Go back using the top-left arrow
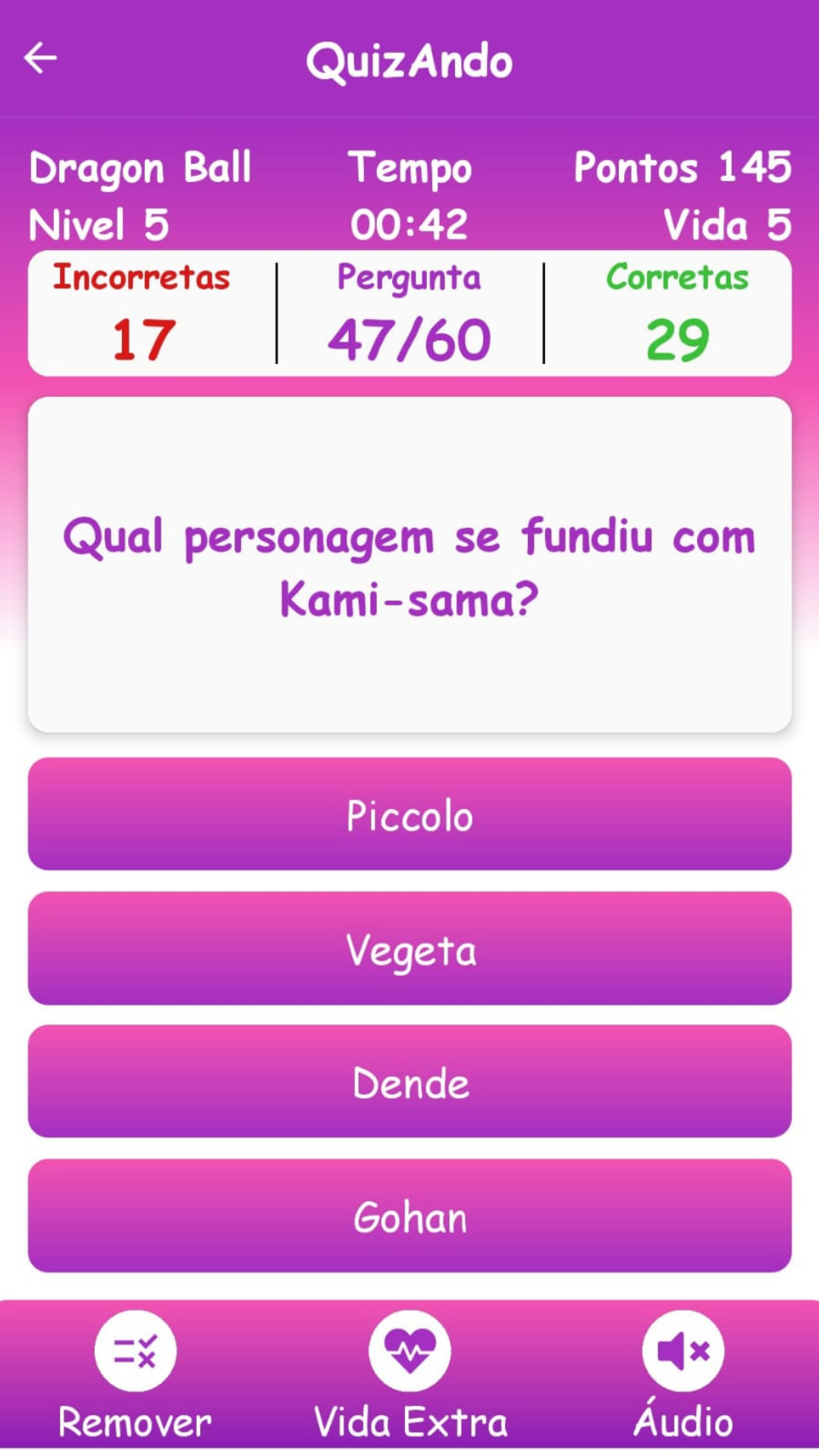 (x=40, y=58)
